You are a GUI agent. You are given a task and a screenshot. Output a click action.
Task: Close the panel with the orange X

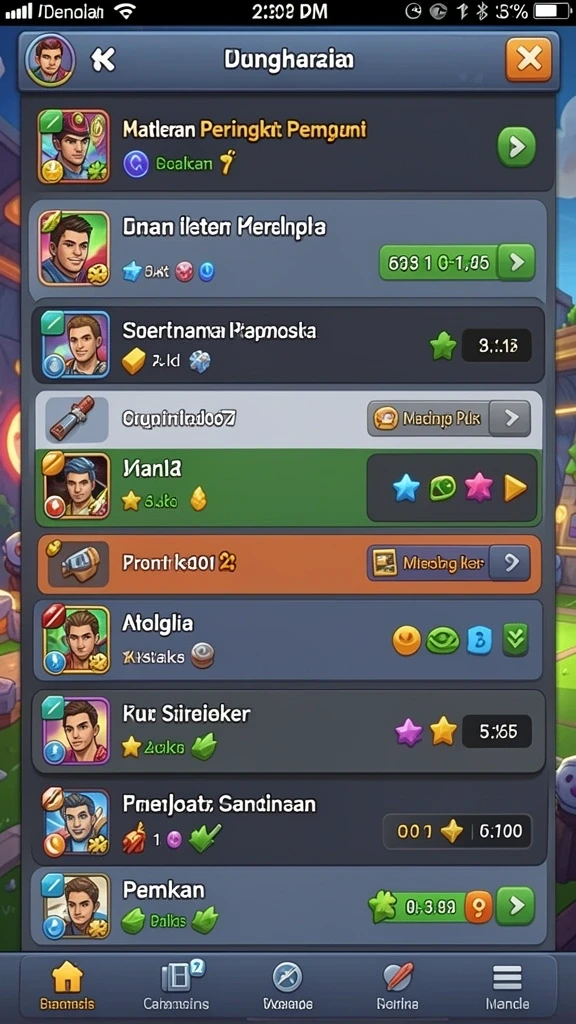pyautogui.click(x=528, y=59)
